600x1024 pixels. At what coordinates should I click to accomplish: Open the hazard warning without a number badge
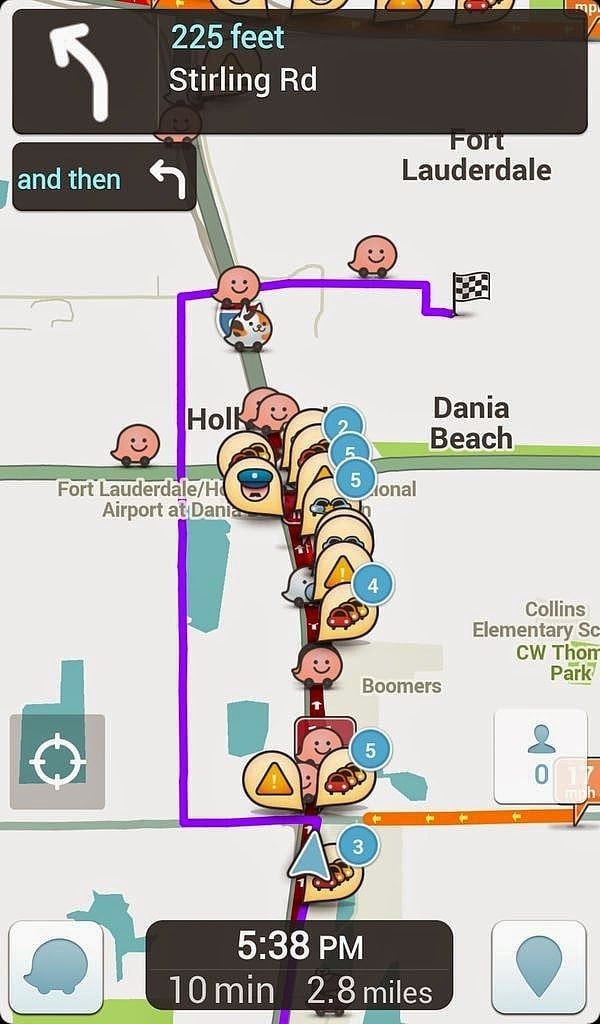point(274,780)
